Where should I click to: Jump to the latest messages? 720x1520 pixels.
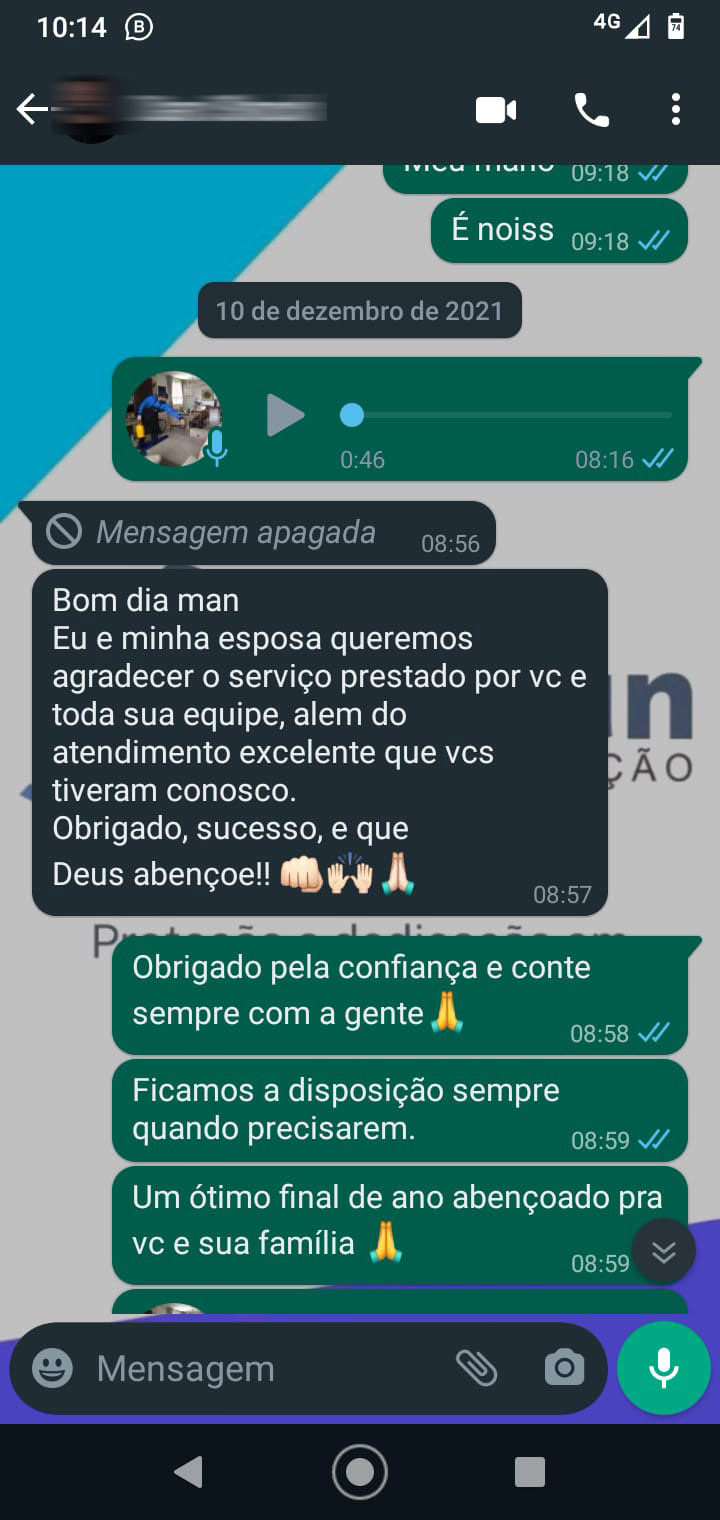click(x=664, y=1251)
